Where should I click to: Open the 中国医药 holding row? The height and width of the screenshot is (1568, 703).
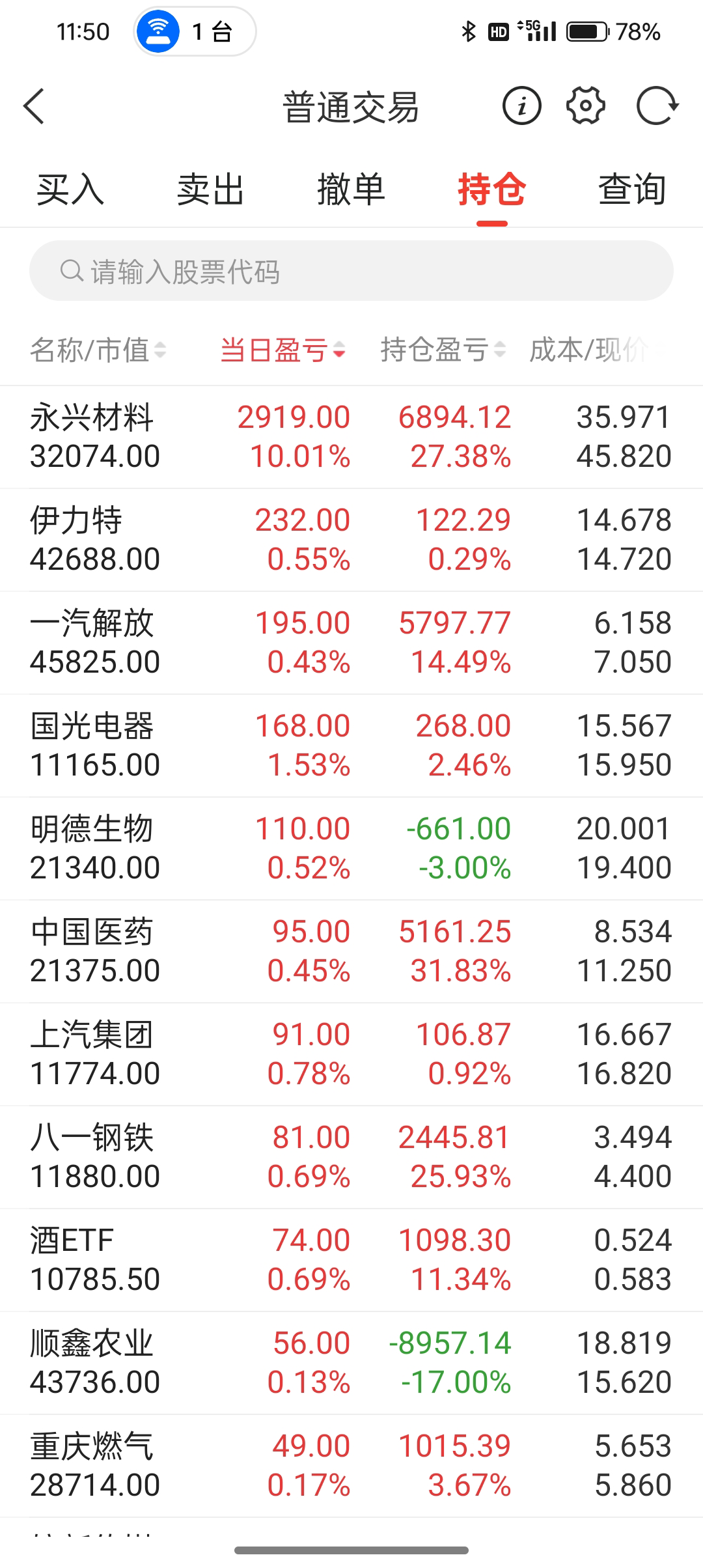coord(351,951)
